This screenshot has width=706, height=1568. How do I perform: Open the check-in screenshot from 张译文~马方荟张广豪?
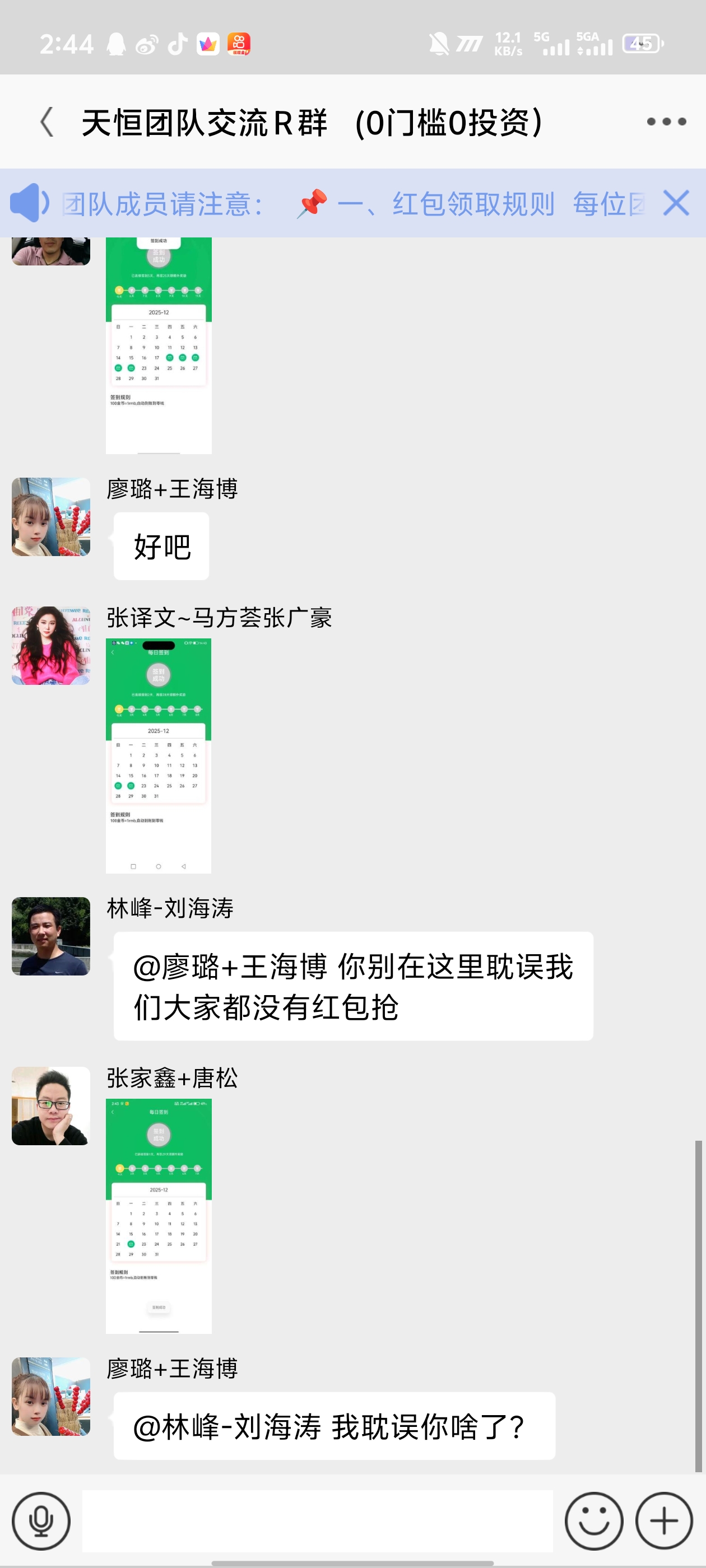[159, 755]
